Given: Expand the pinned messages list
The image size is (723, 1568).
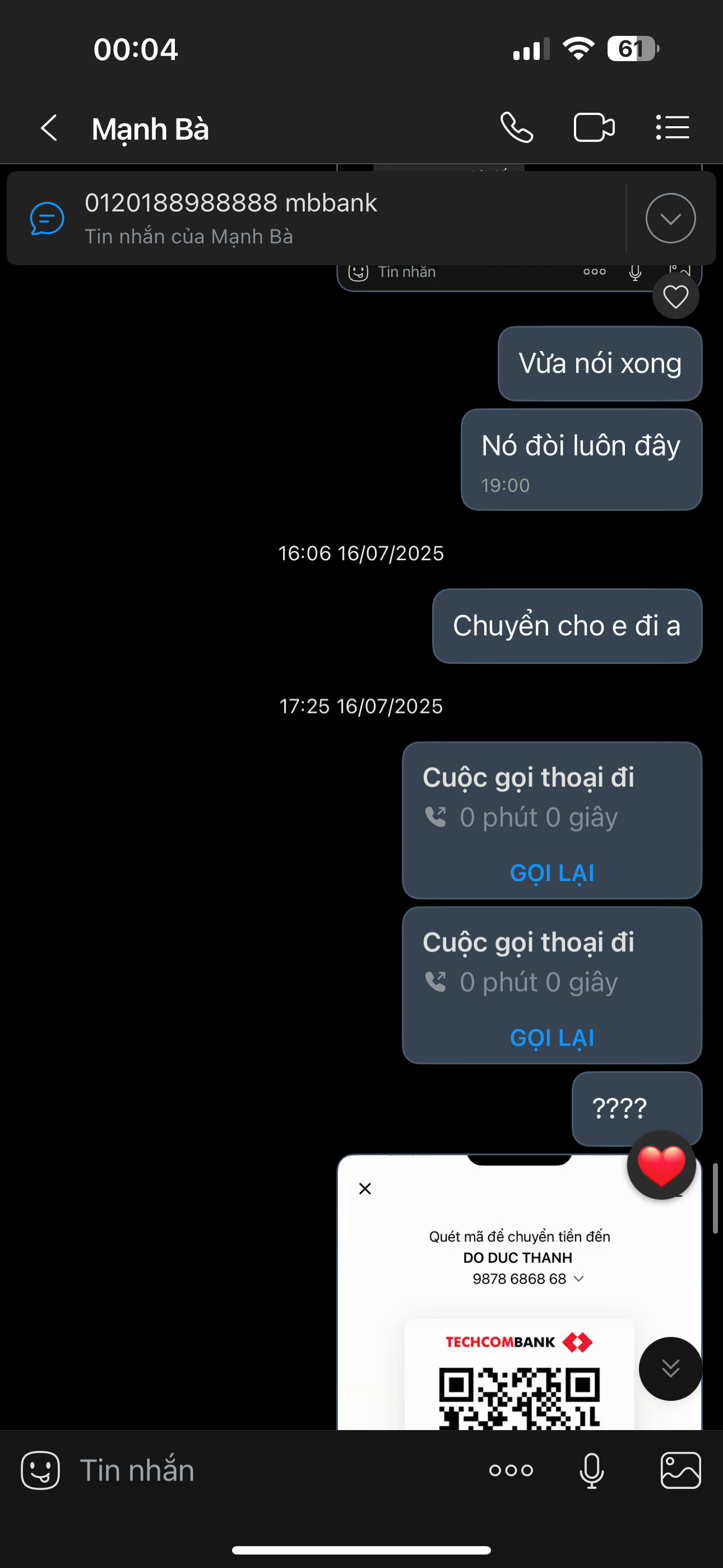Looking at the screenshot, I should [x=670, y=219].
